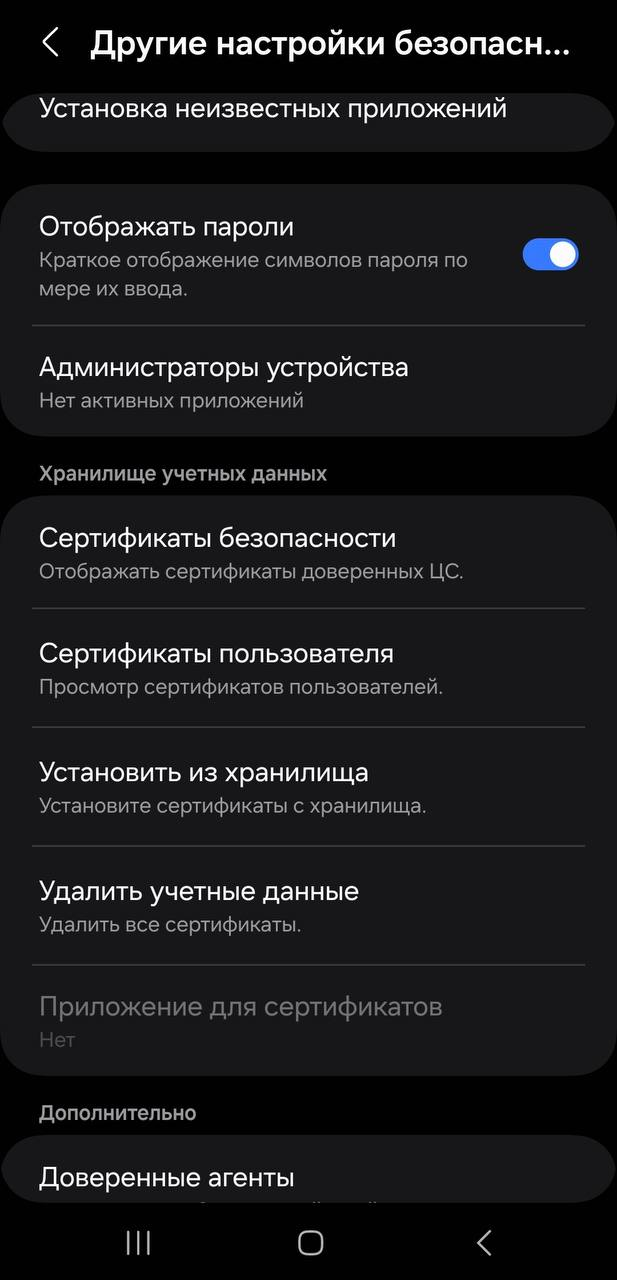The height and width of the screenshot is (1280, 617).
Task: Go back from Другие настройки безопасности
Action: click(50, 43)
